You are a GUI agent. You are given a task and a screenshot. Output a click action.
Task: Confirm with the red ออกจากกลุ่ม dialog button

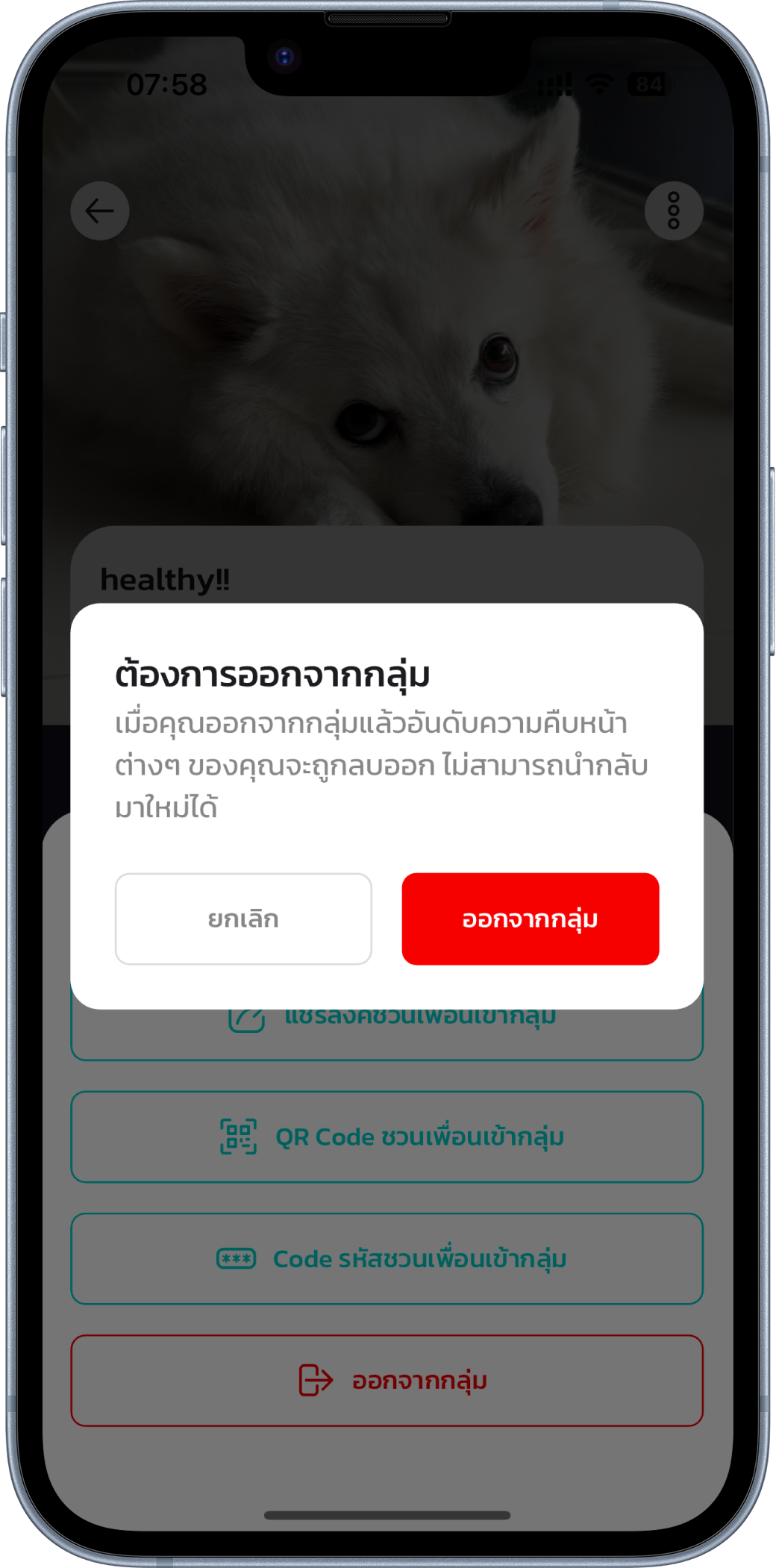530,919
